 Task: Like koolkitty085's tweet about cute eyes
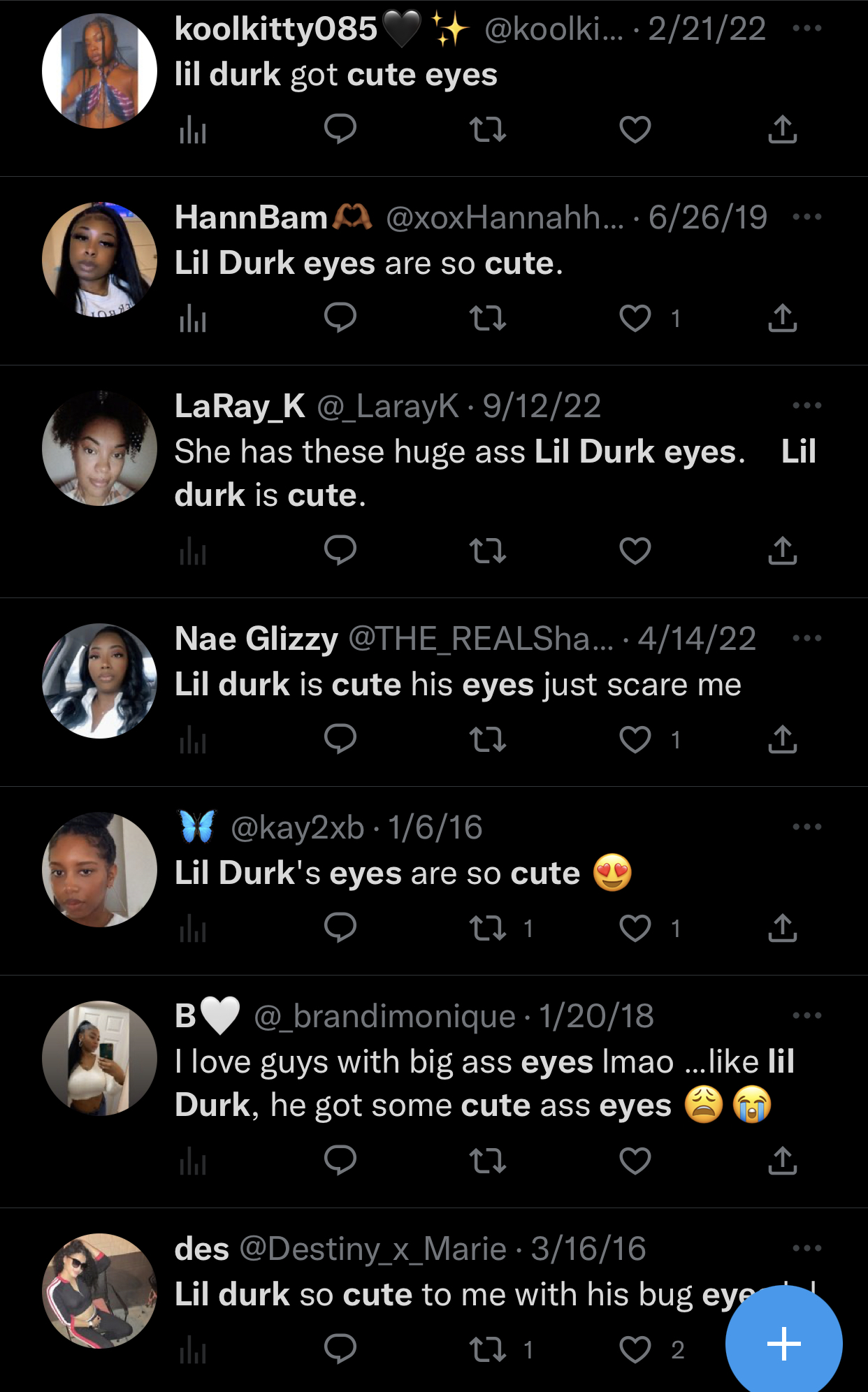click(x=635, y=129)
